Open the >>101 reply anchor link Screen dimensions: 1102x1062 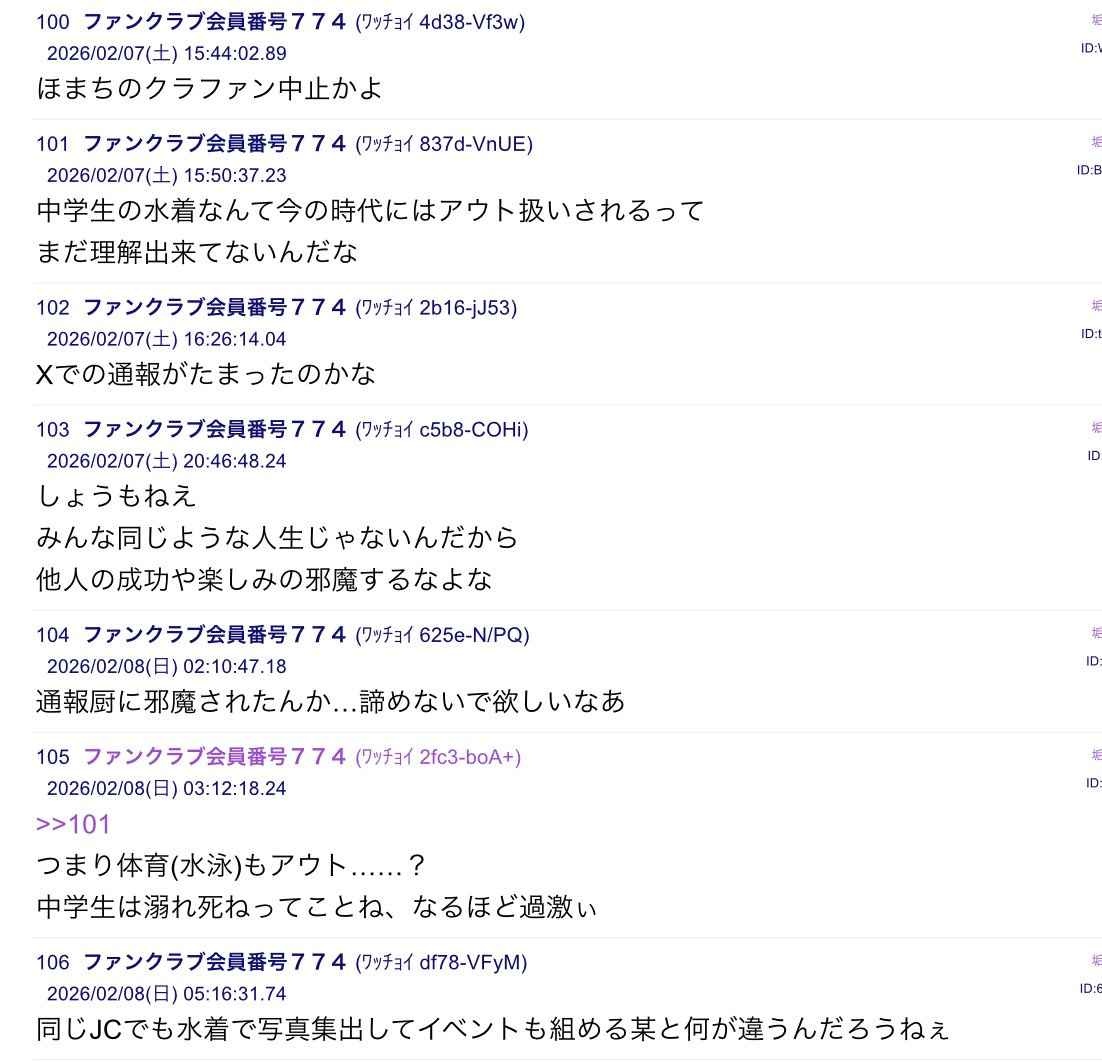[73, 824]
